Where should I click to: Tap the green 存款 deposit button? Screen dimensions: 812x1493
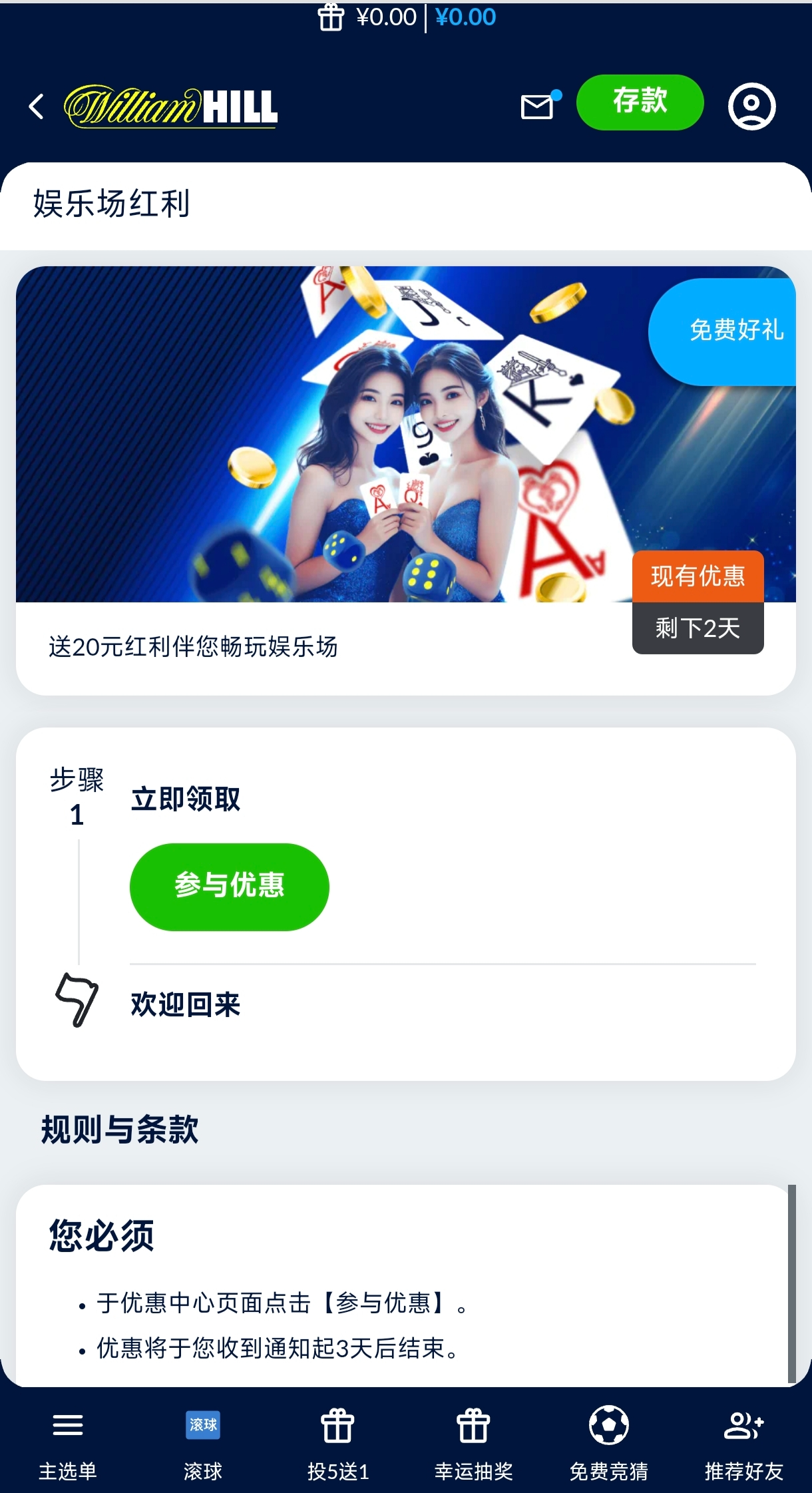[640, 102]
